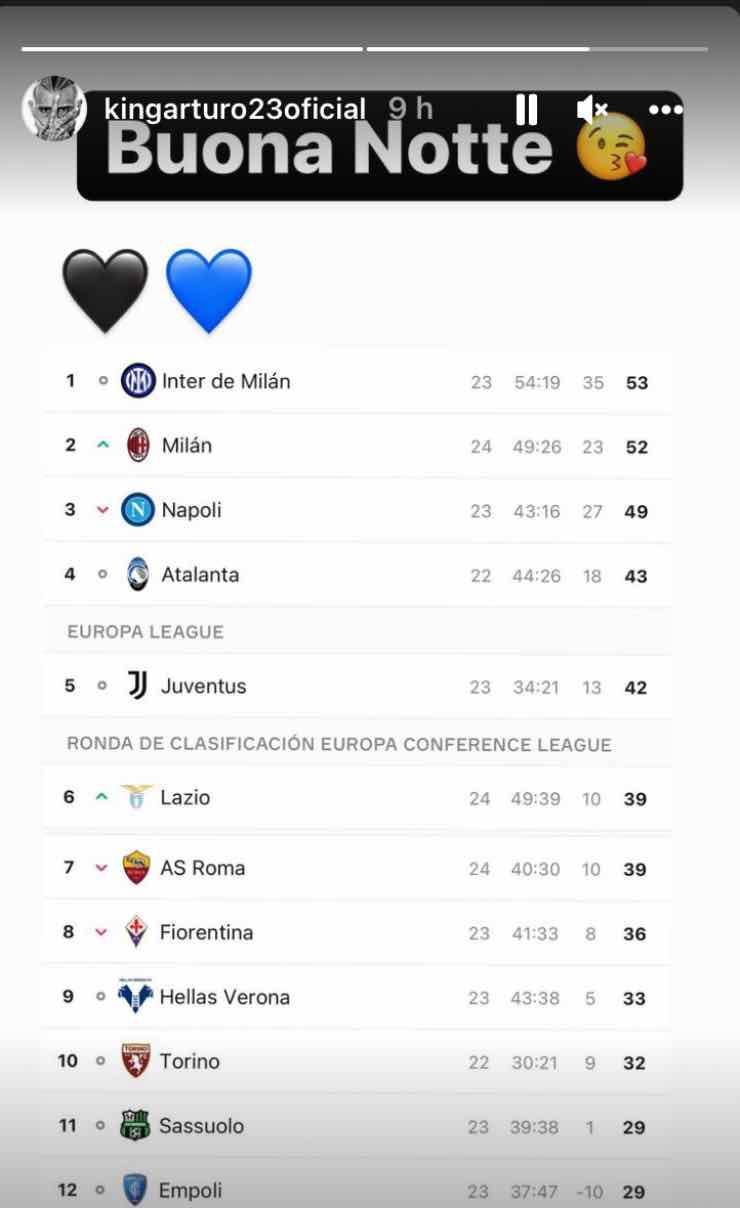The image size is (740, 1208).
Task: Tap the kingarturo23oficial username
Action: [234, 108]
